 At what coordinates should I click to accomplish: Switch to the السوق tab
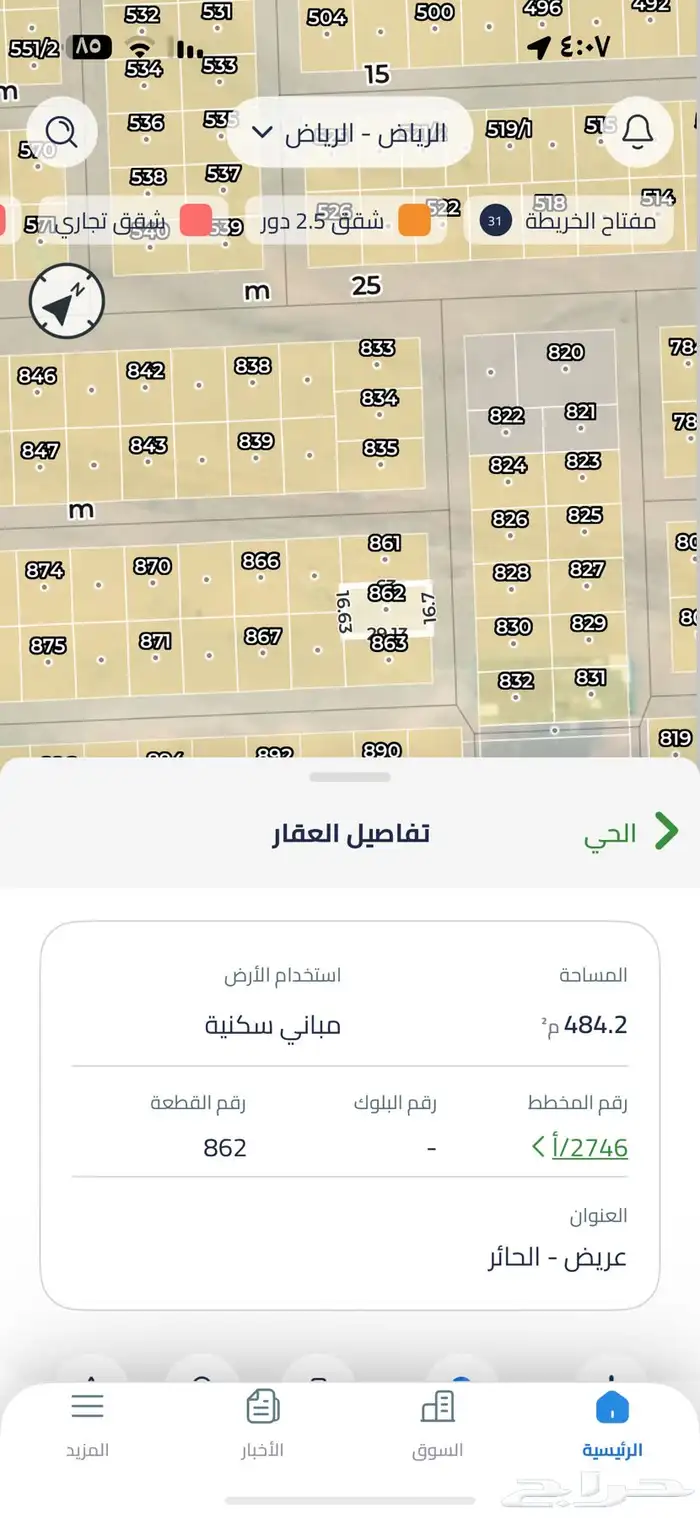[437, 1423]
